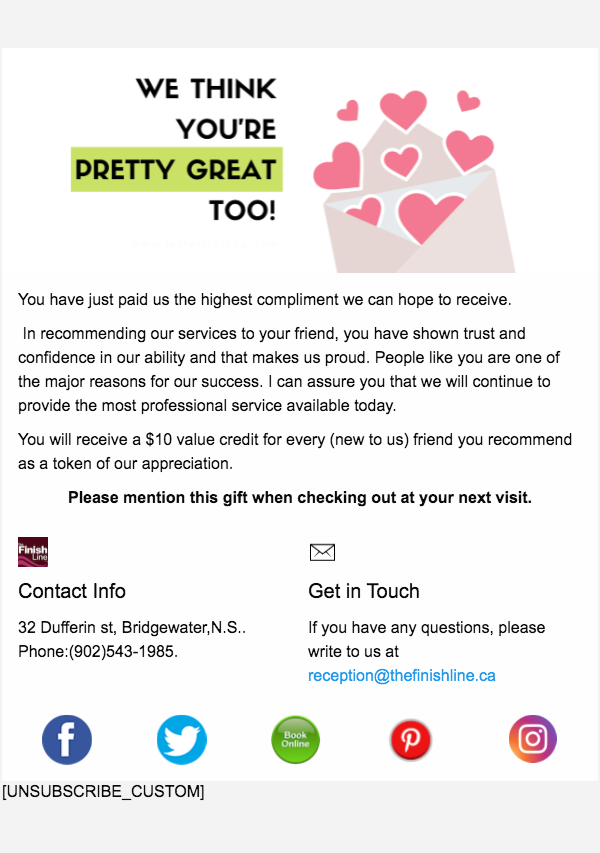Go to the Instagram profile icon
The image size is (600, 853).
pyautogui.click(x=533, y=740)
